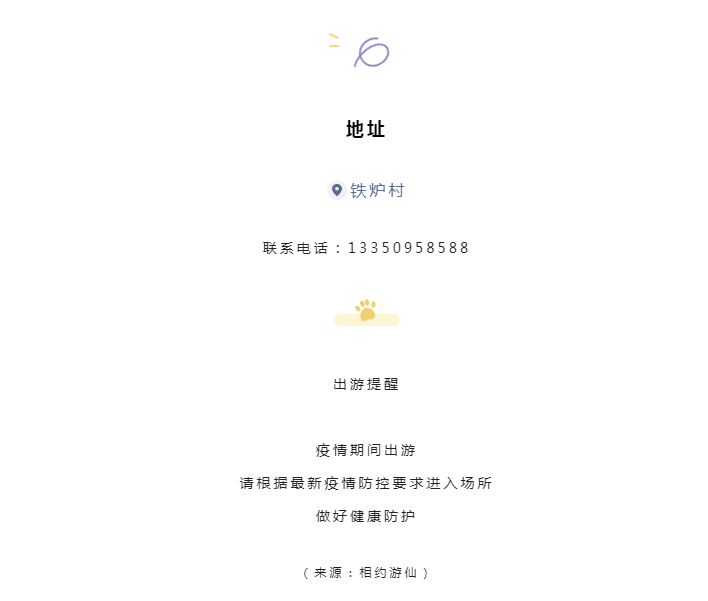Open the 铁炉村 location link
708x601 pixels.
pos(376,190)
